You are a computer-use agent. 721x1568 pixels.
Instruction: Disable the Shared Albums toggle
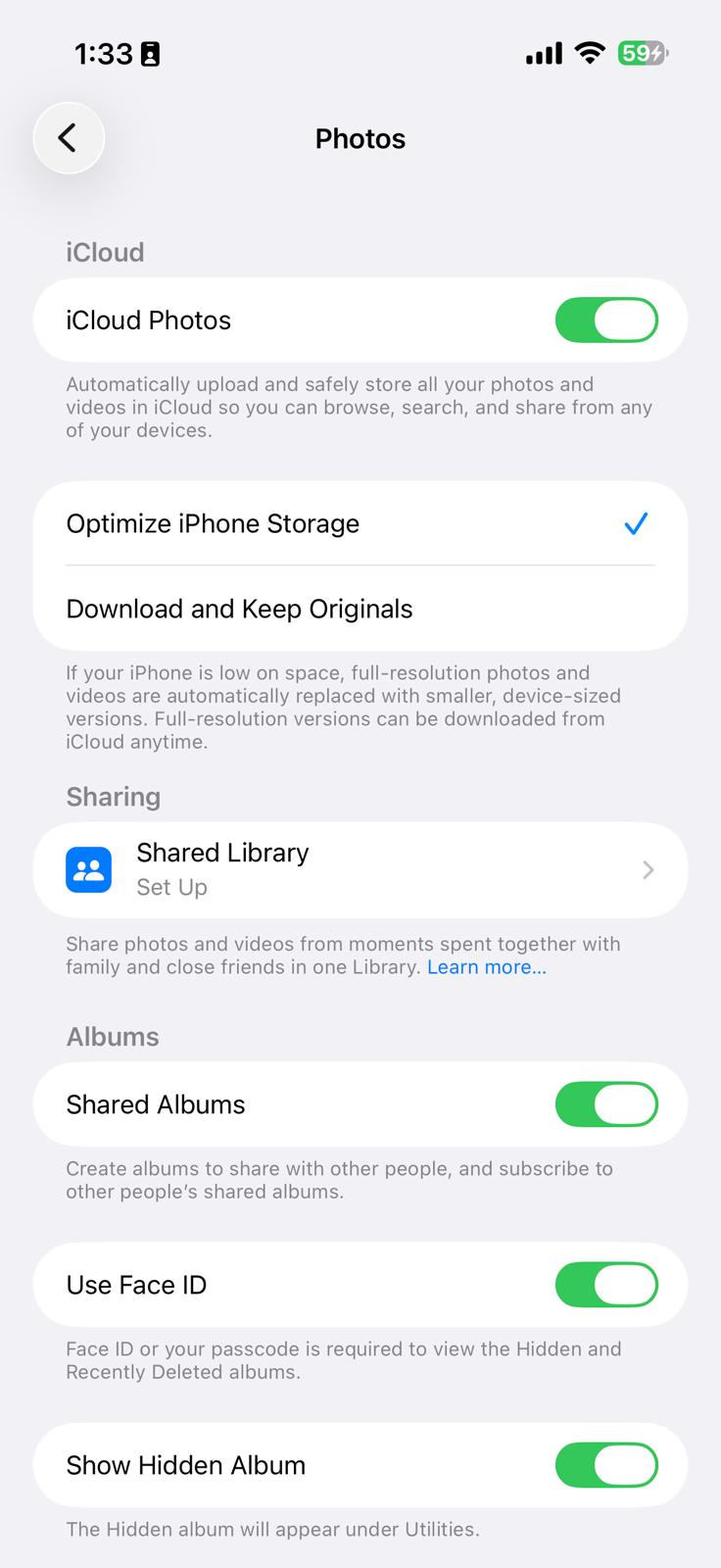point(605,1104)
